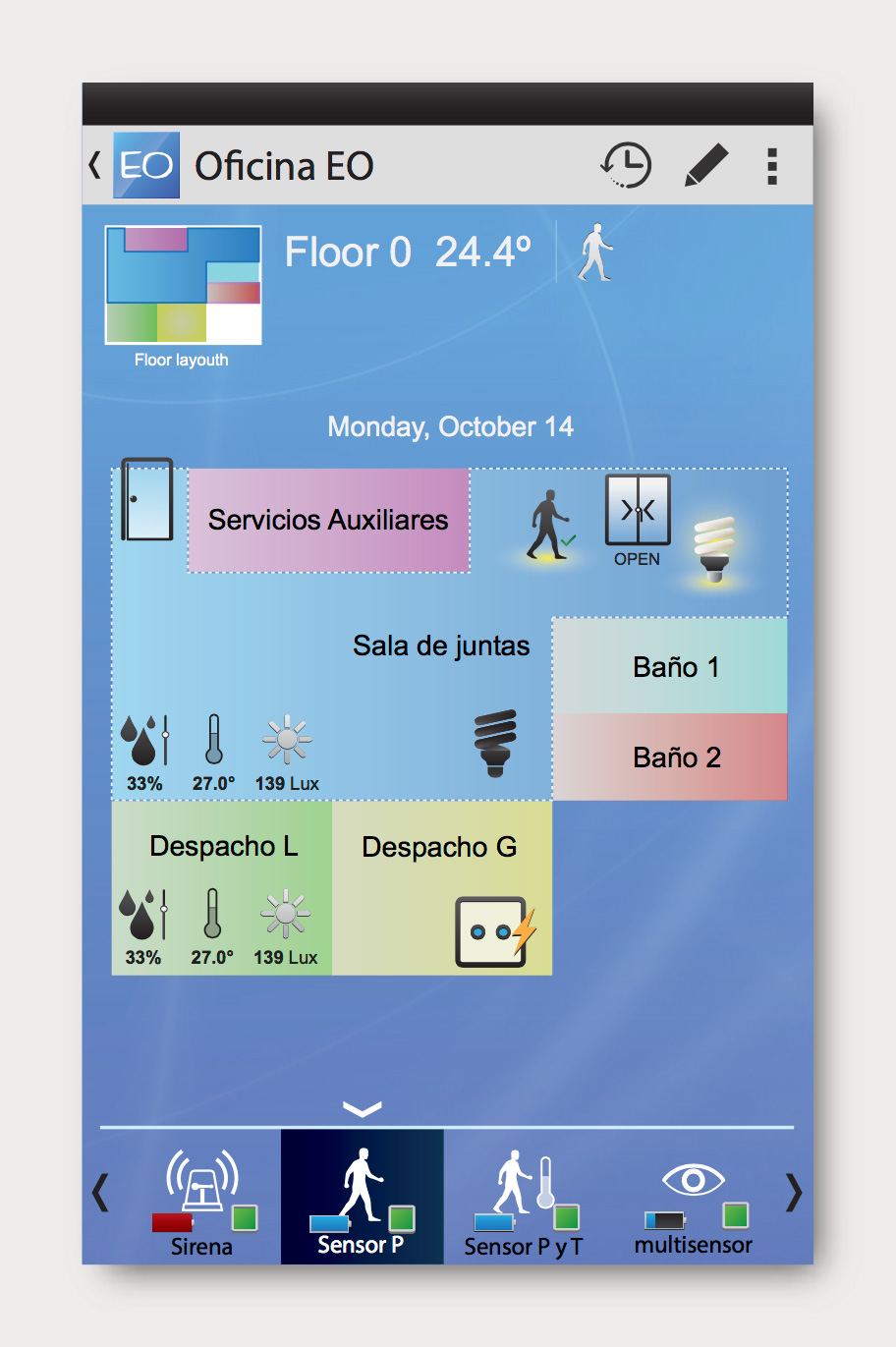Toggle the lit light bulb
Image resolution: width=896 pixels, height=1347 pixels.
[x=715, y=548]
